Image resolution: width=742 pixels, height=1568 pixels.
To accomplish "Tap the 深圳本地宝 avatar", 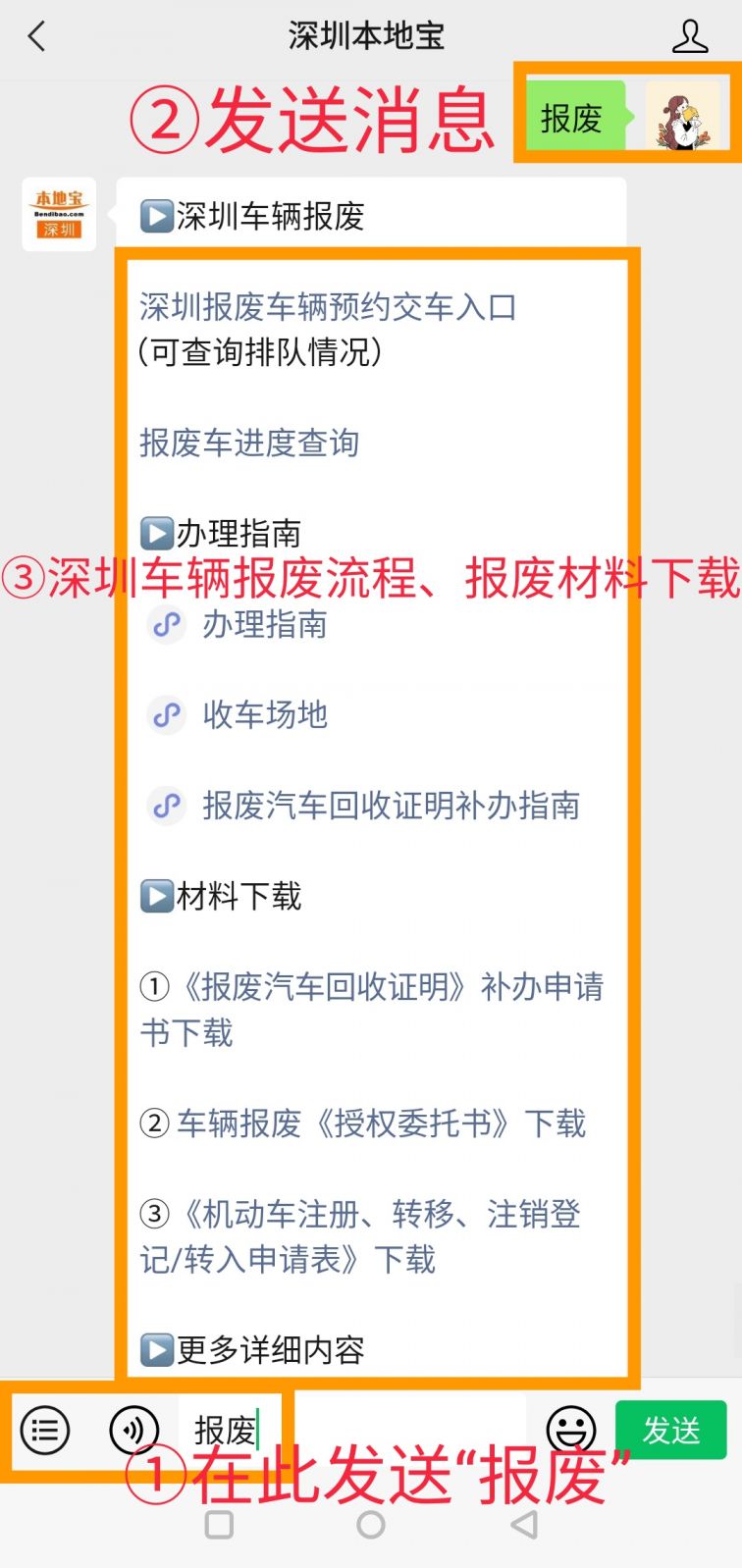I will click(x=59, y=214).
